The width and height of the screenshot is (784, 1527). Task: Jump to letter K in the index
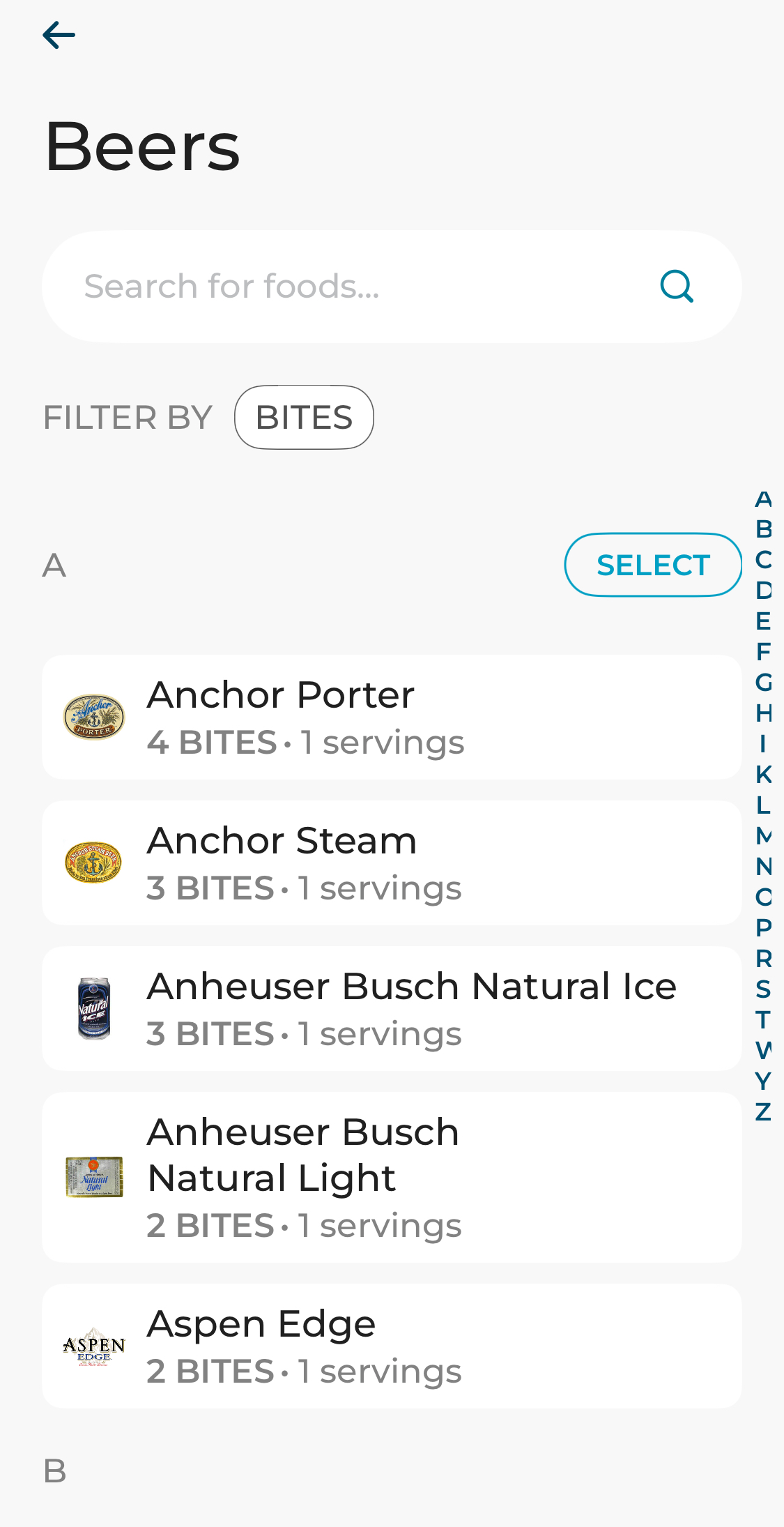[x=763, y=775]
